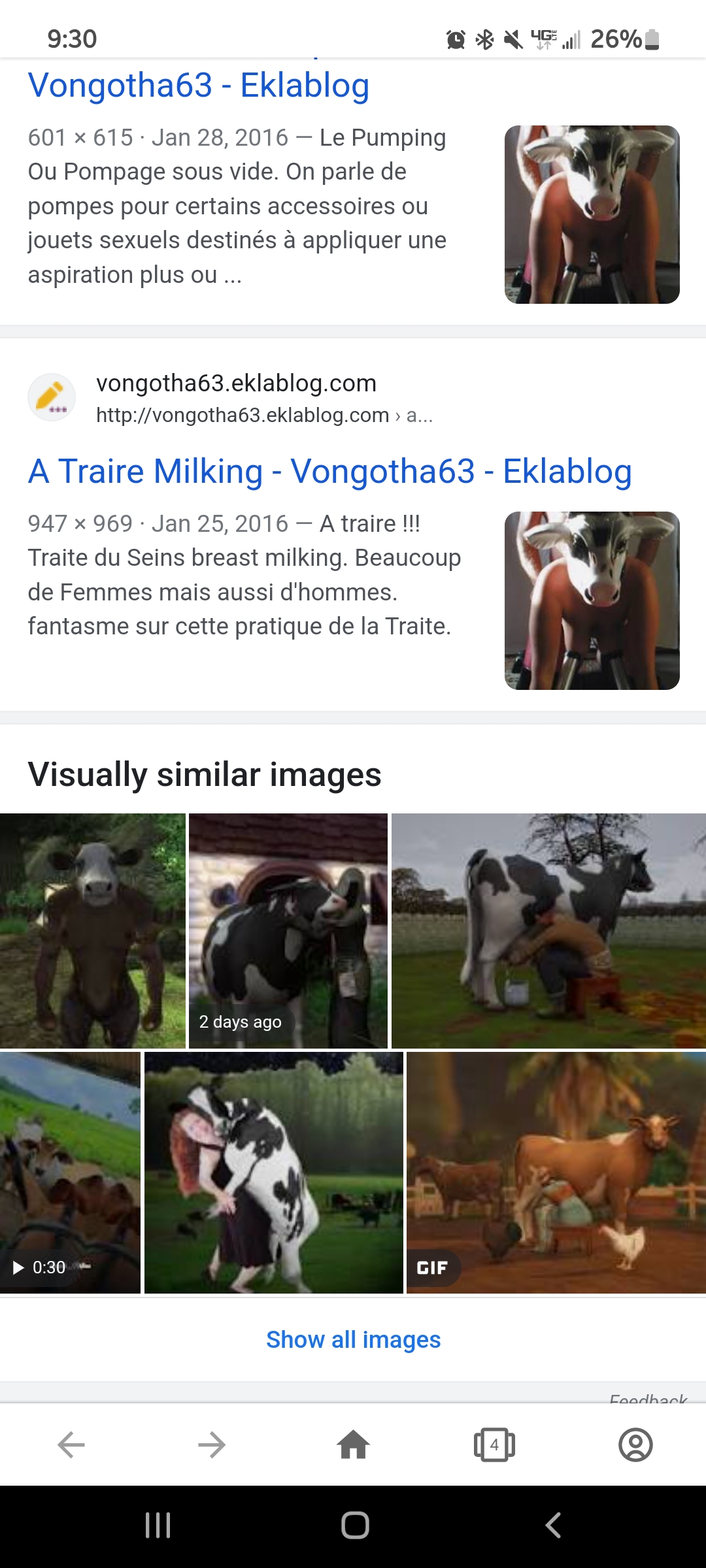Open similar image labeled 2 days ago

click(x=288, y=930)
